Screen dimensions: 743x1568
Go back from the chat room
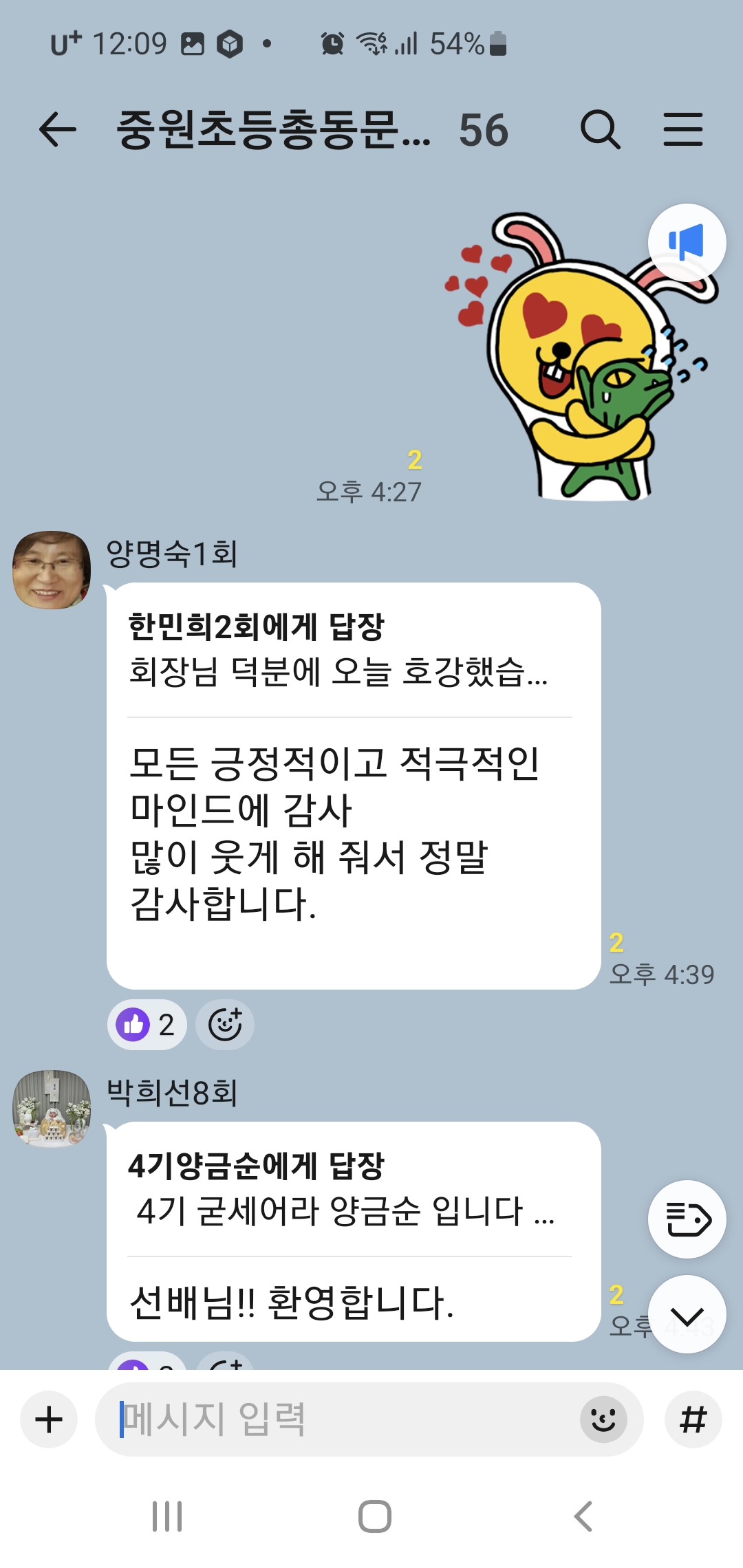[58, 130]
